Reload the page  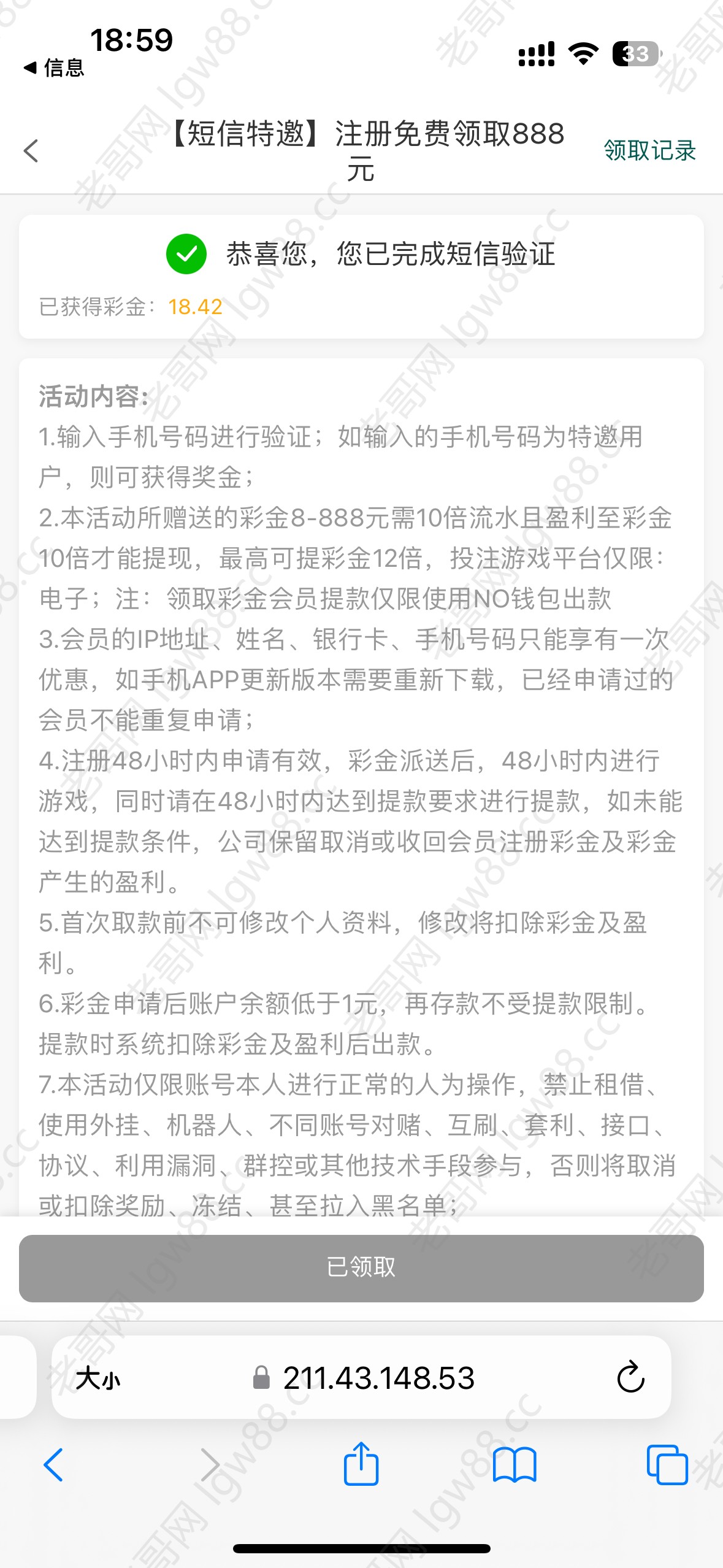click(630, 1378)
